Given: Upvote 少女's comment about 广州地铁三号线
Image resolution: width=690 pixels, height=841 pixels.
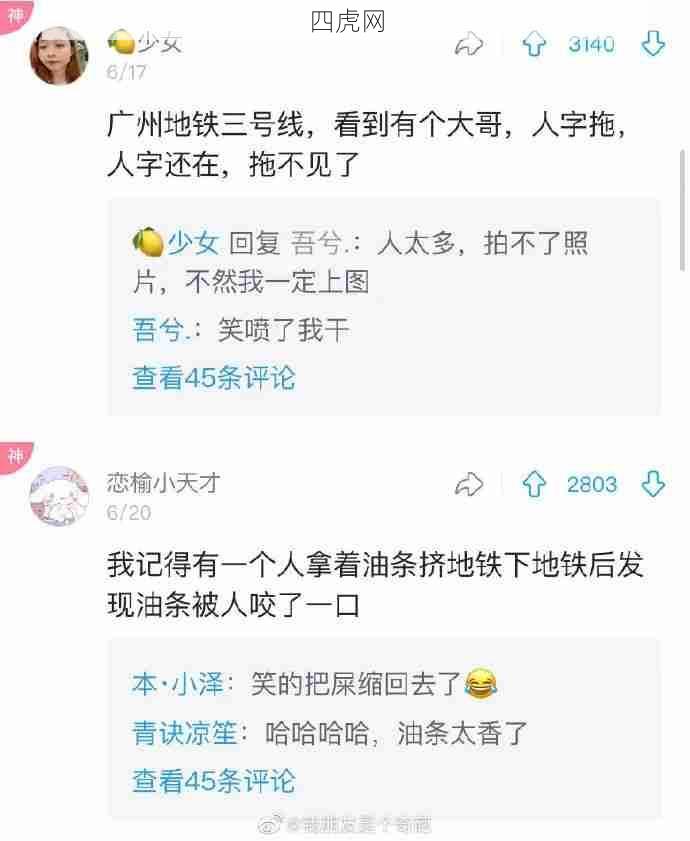Looking at the screenshot, I should coord(535,44).
